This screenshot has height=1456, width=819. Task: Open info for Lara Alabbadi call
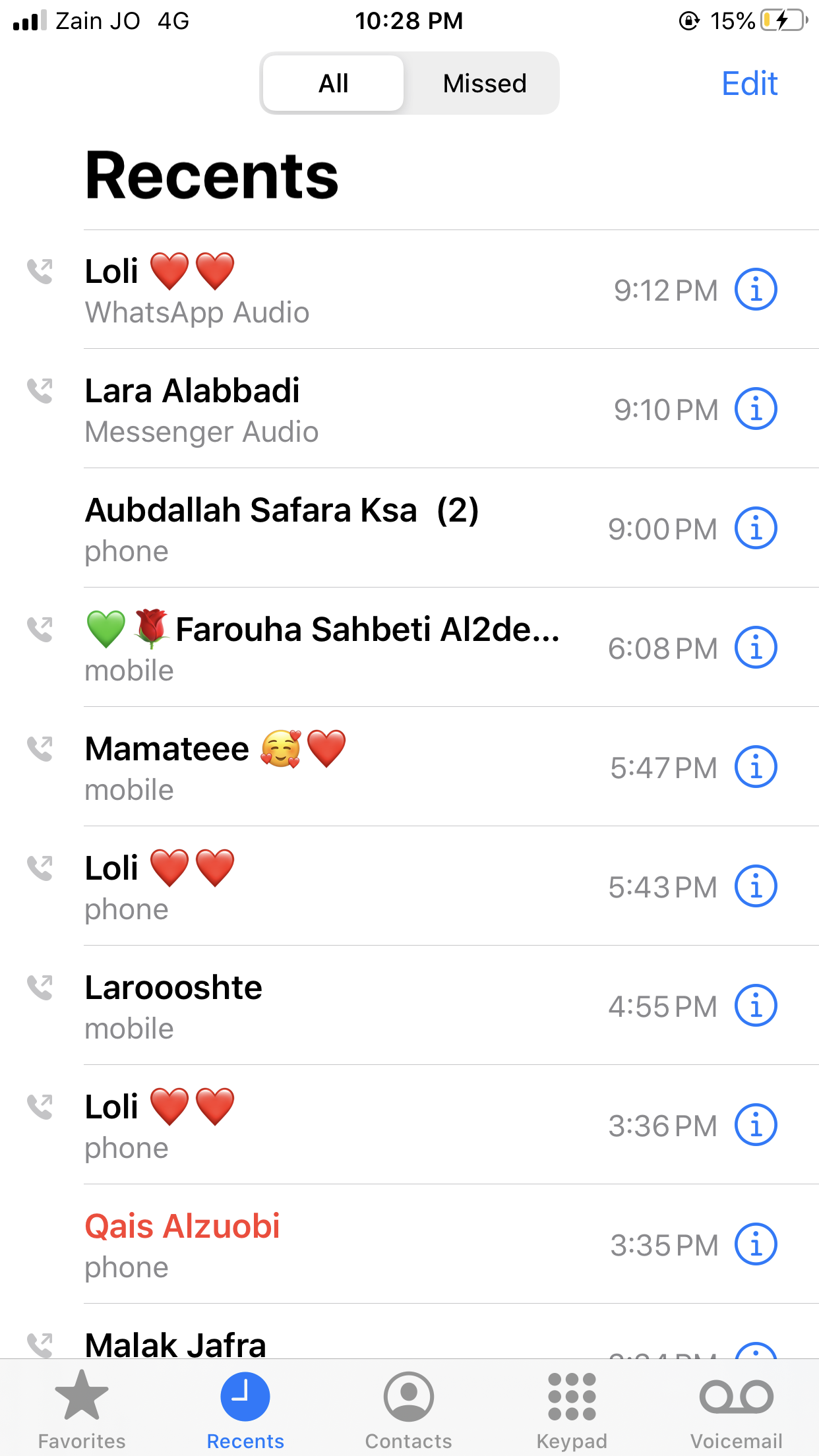point(756,409)
